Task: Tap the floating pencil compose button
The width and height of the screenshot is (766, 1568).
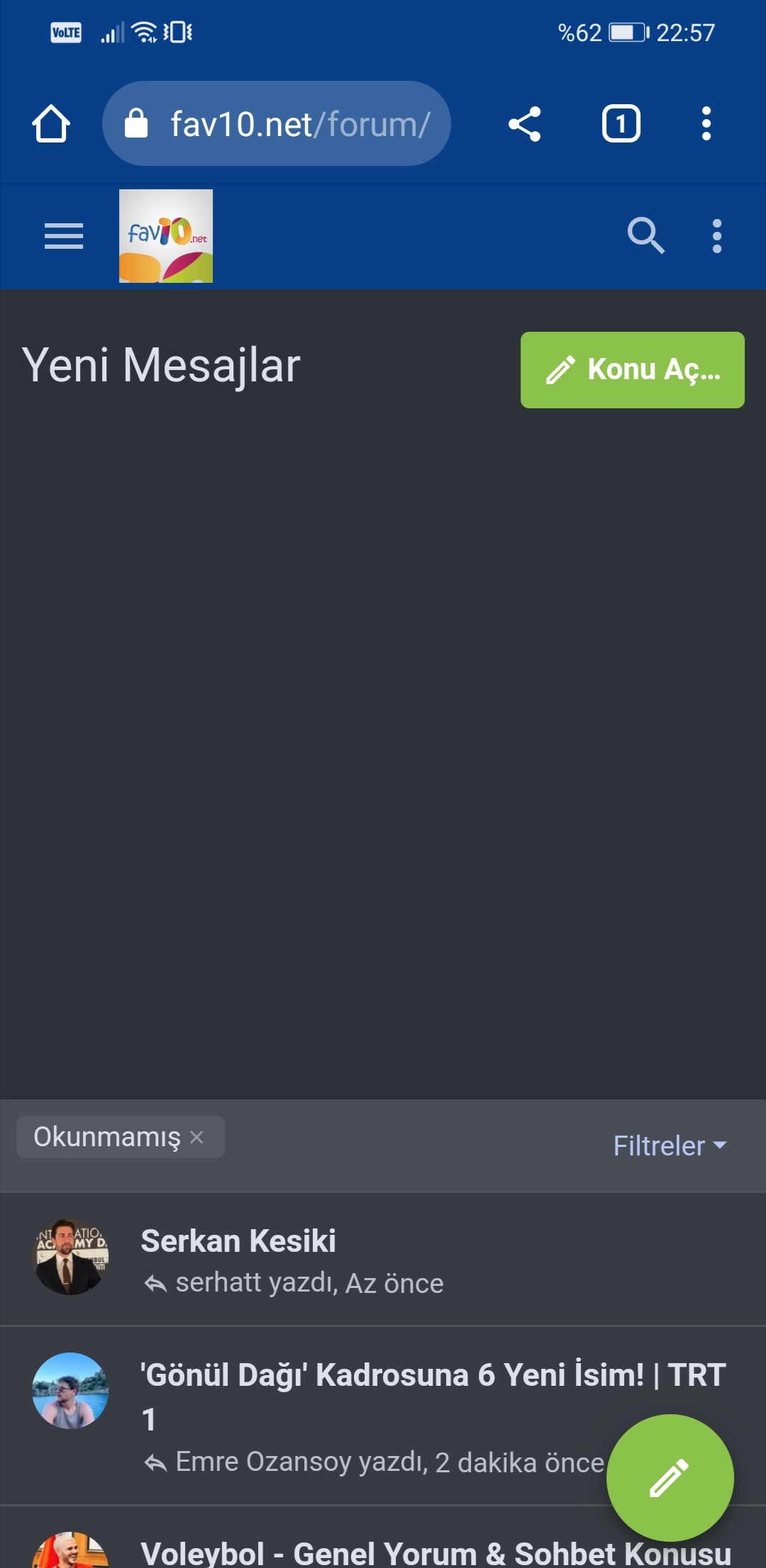Action: pyautogui.click(x=670, y=1477)
